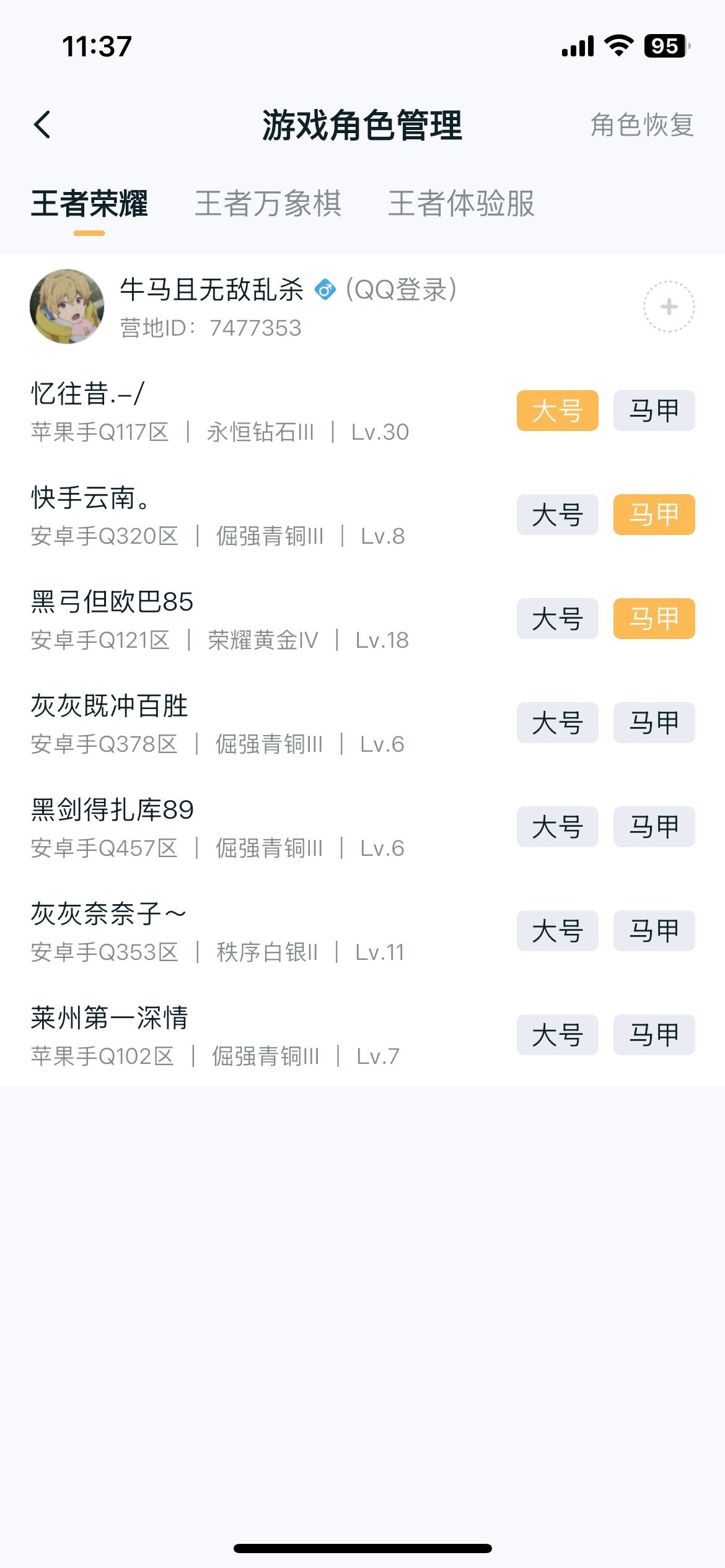Enable 马甲 for 灰灰既冲百胜
The height and width of the screenshot is (1568, 725).
pyautogui.click(x=654, y=723)
